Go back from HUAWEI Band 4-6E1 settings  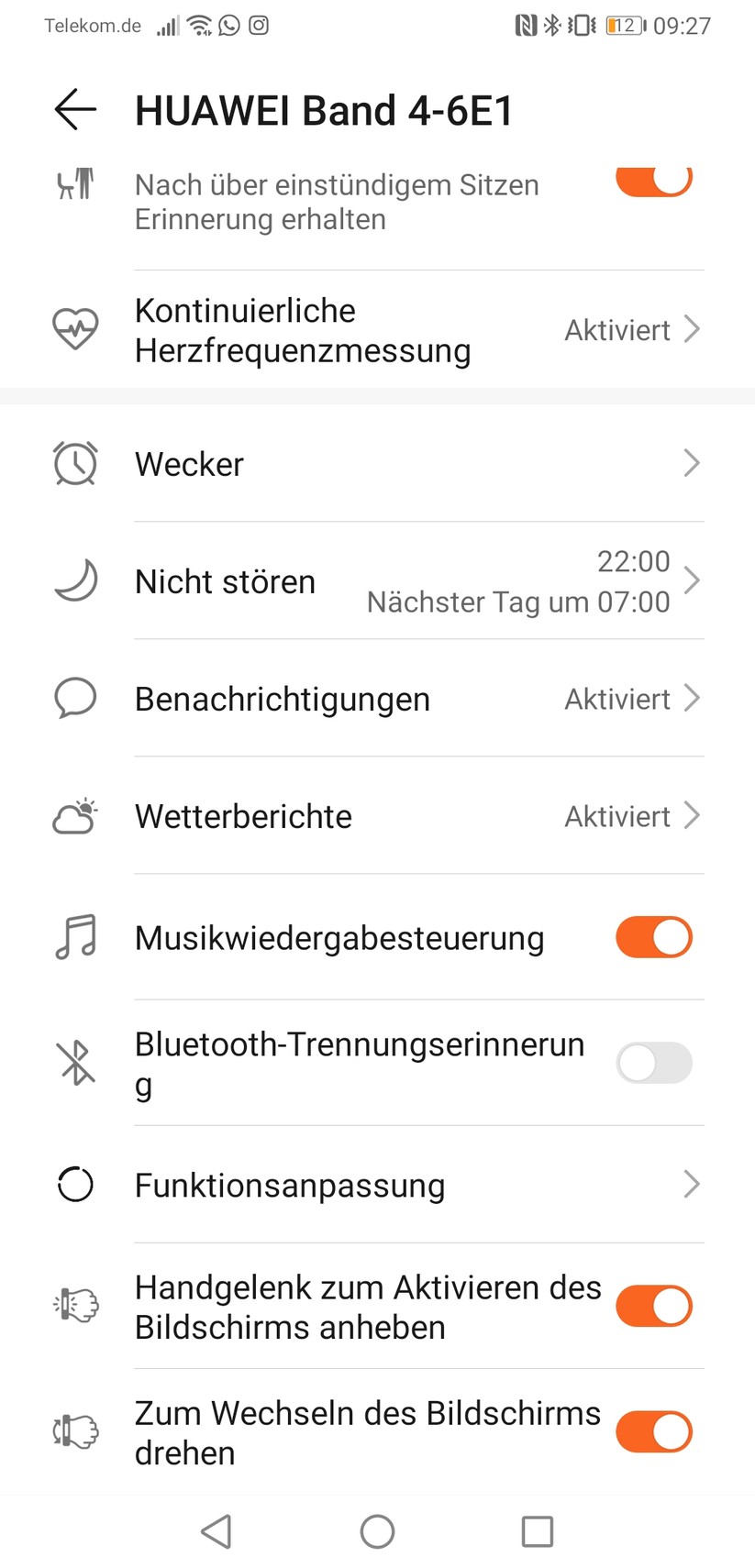click(75, 110)
